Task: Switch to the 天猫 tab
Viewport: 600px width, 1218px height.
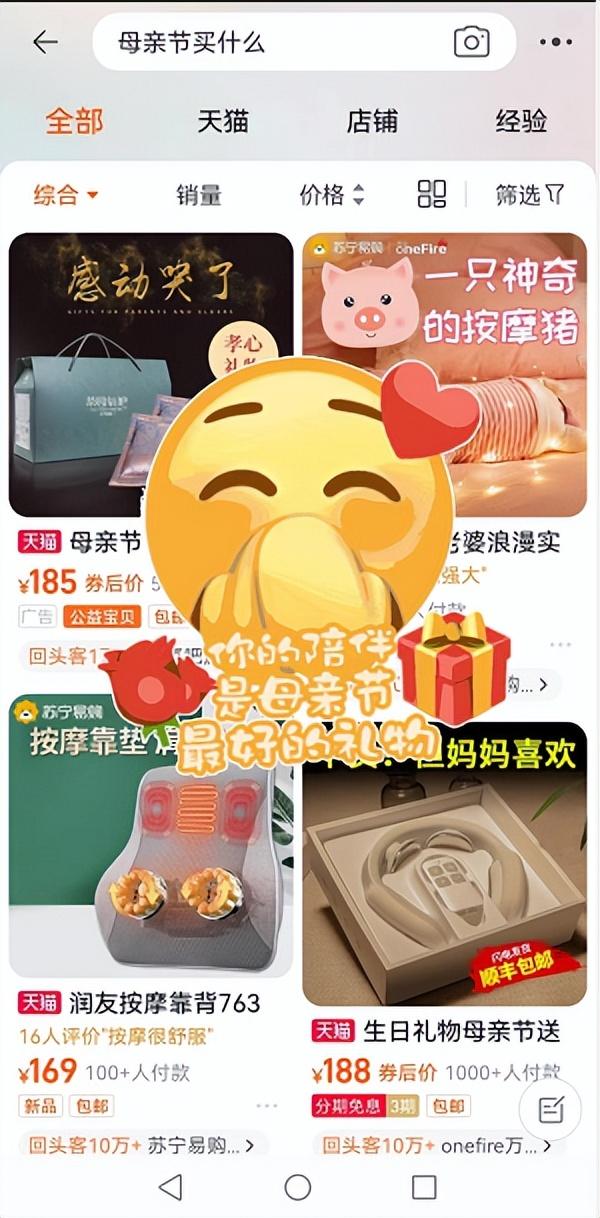Action: [x=223, y=122]
